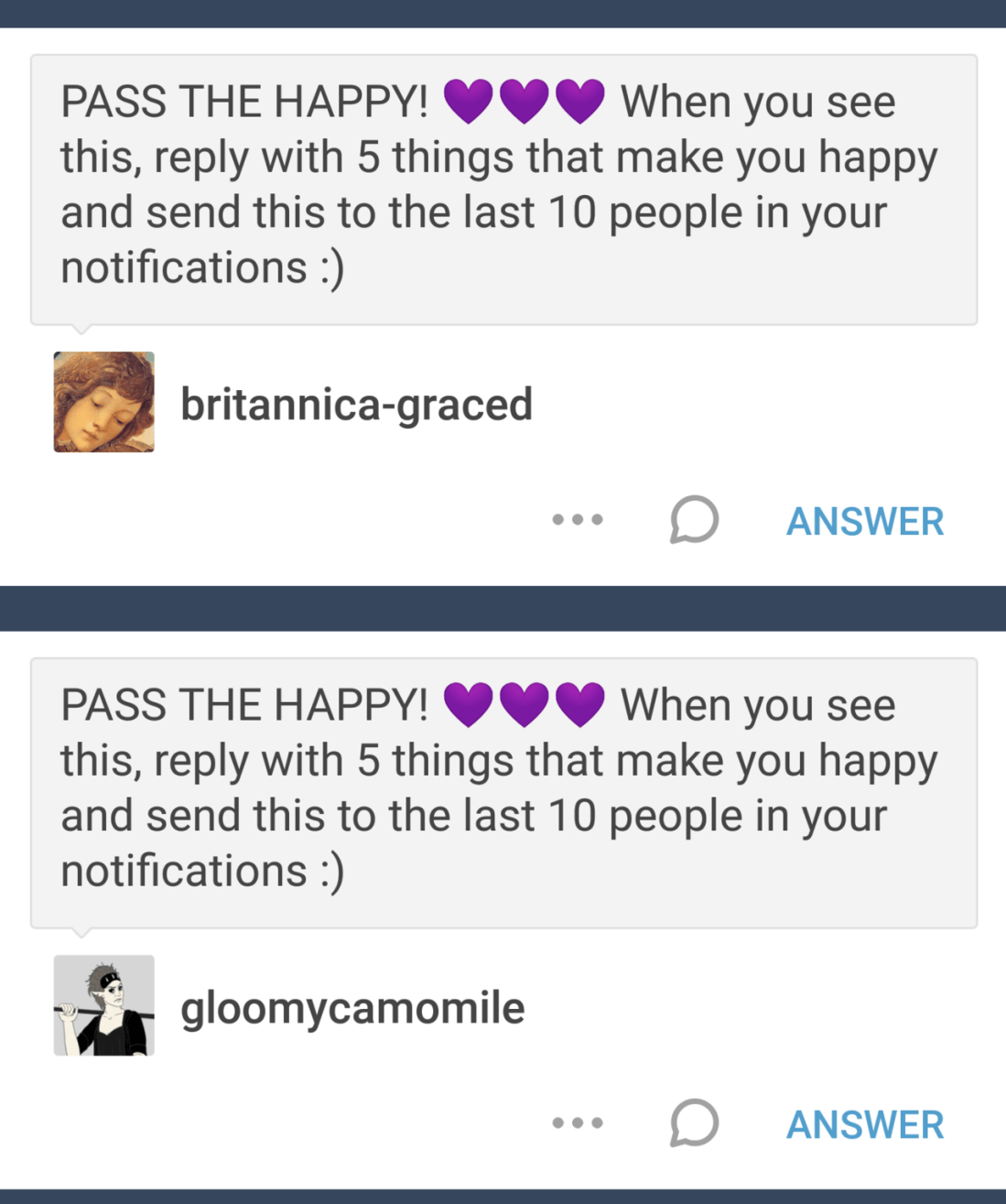The image size is (1006, 1204).
Task: Open gloomycamomile's avatar
Action: point(103,1005)
